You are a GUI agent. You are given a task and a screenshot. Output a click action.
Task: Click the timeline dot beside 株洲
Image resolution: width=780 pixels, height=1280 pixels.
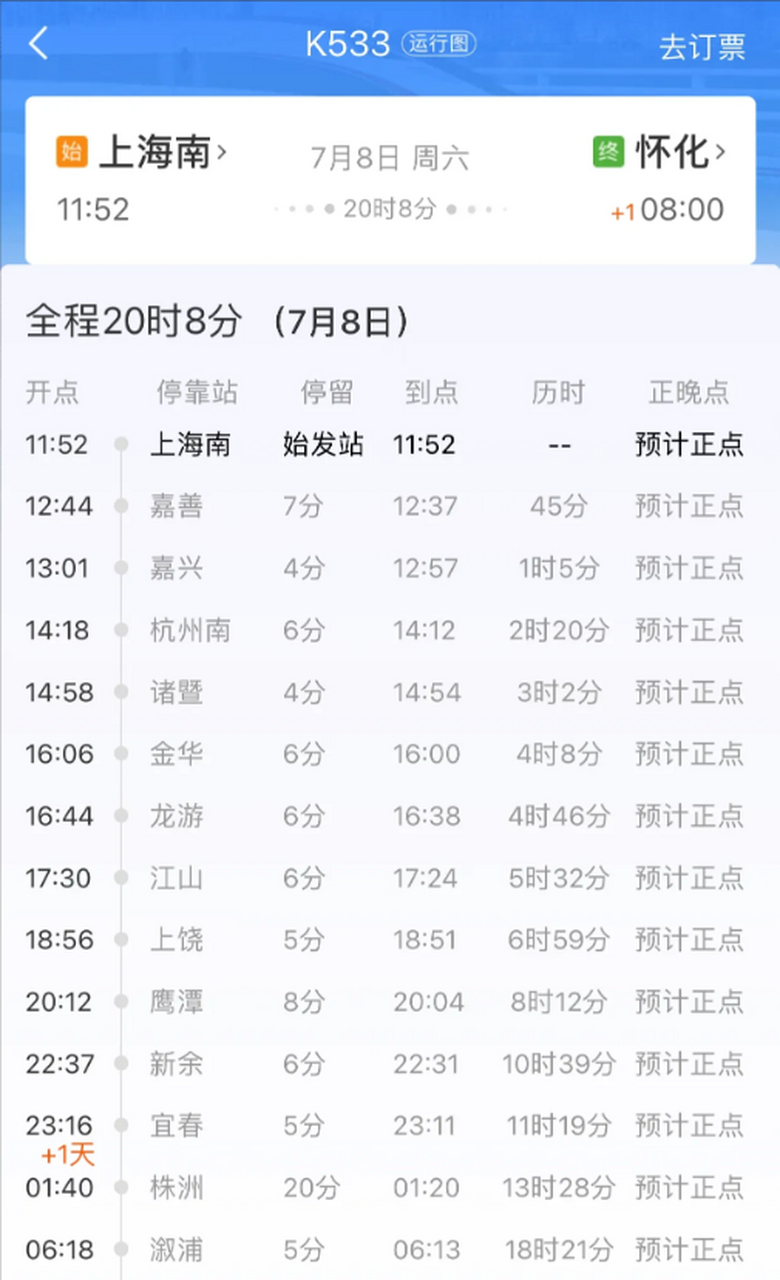(x=122, y=1188)
